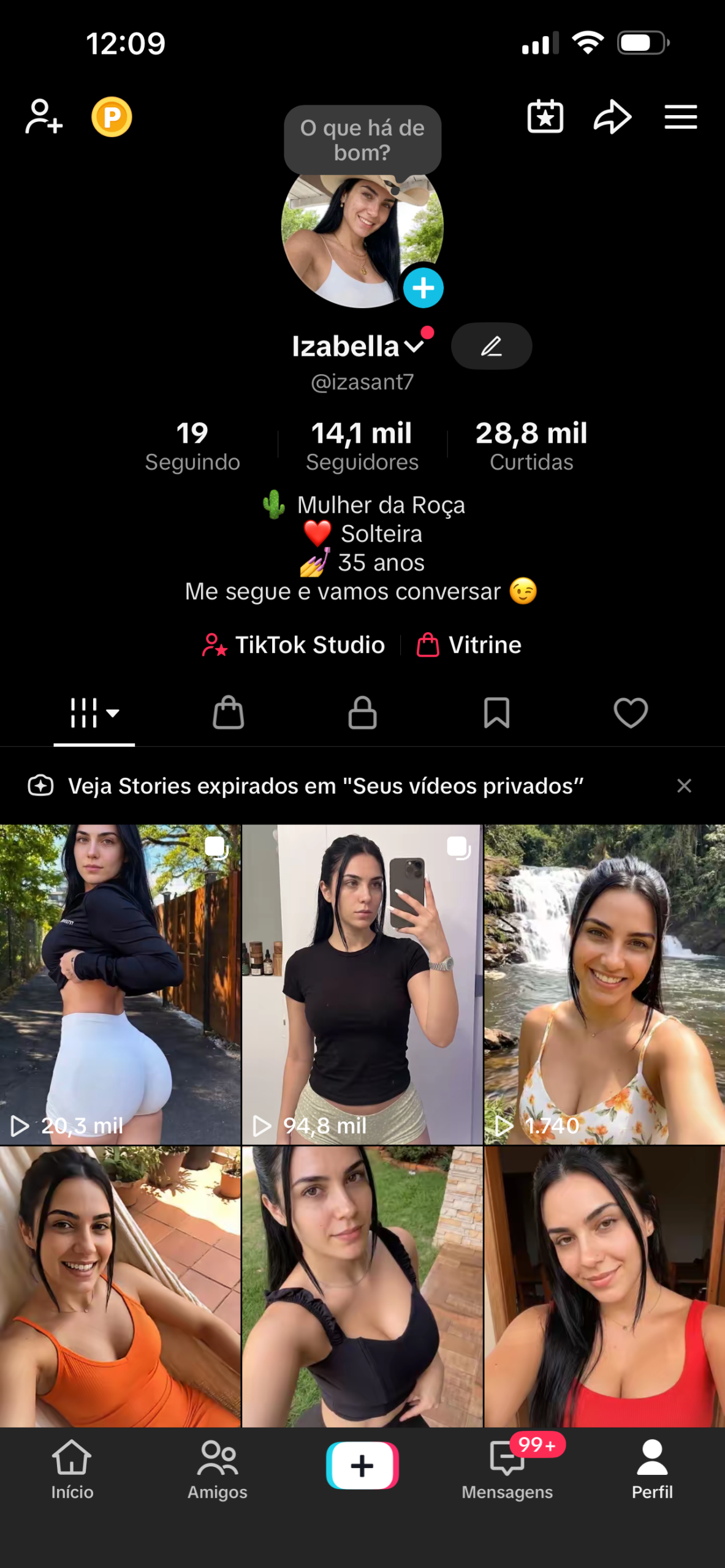The height and width of the screenshot is (1568, 725).
Task: Edit profile with the pencil button
Action: pos(492,346)
